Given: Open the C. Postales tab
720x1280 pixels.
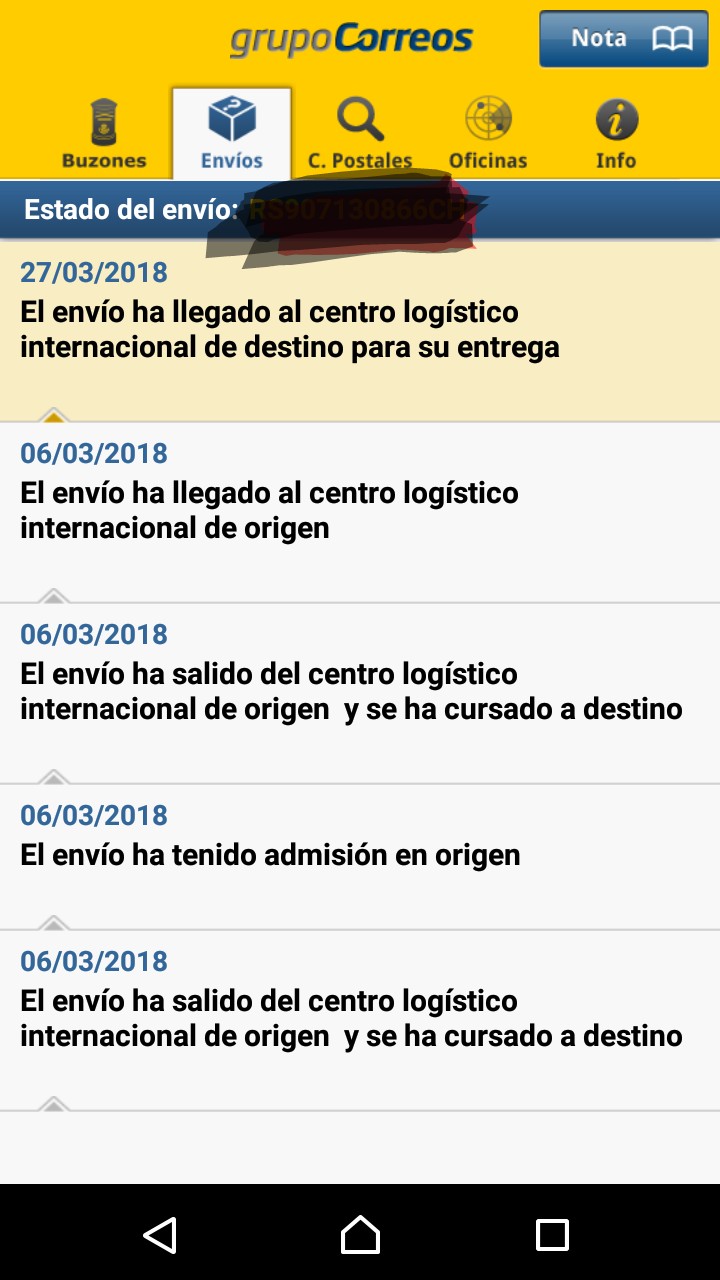Looking at the screenshot, I should [x=359, y=135].
